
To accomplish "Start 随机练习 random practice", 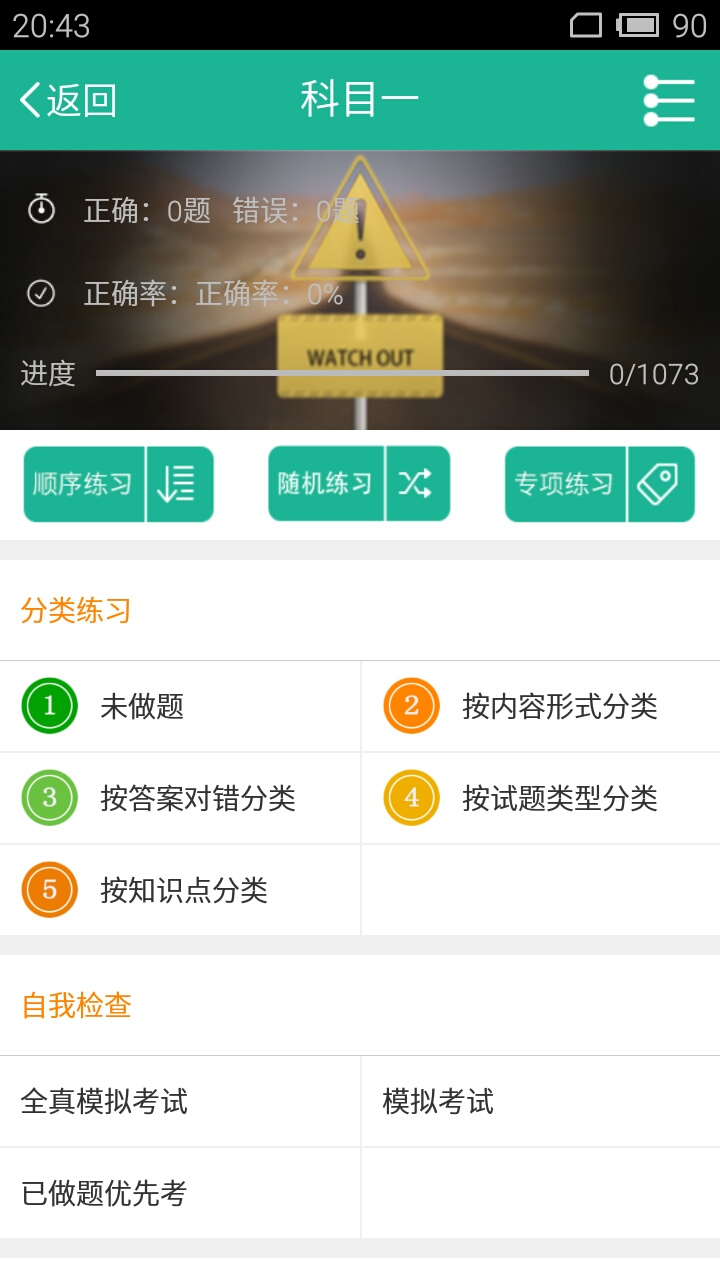I will (359, 484).
